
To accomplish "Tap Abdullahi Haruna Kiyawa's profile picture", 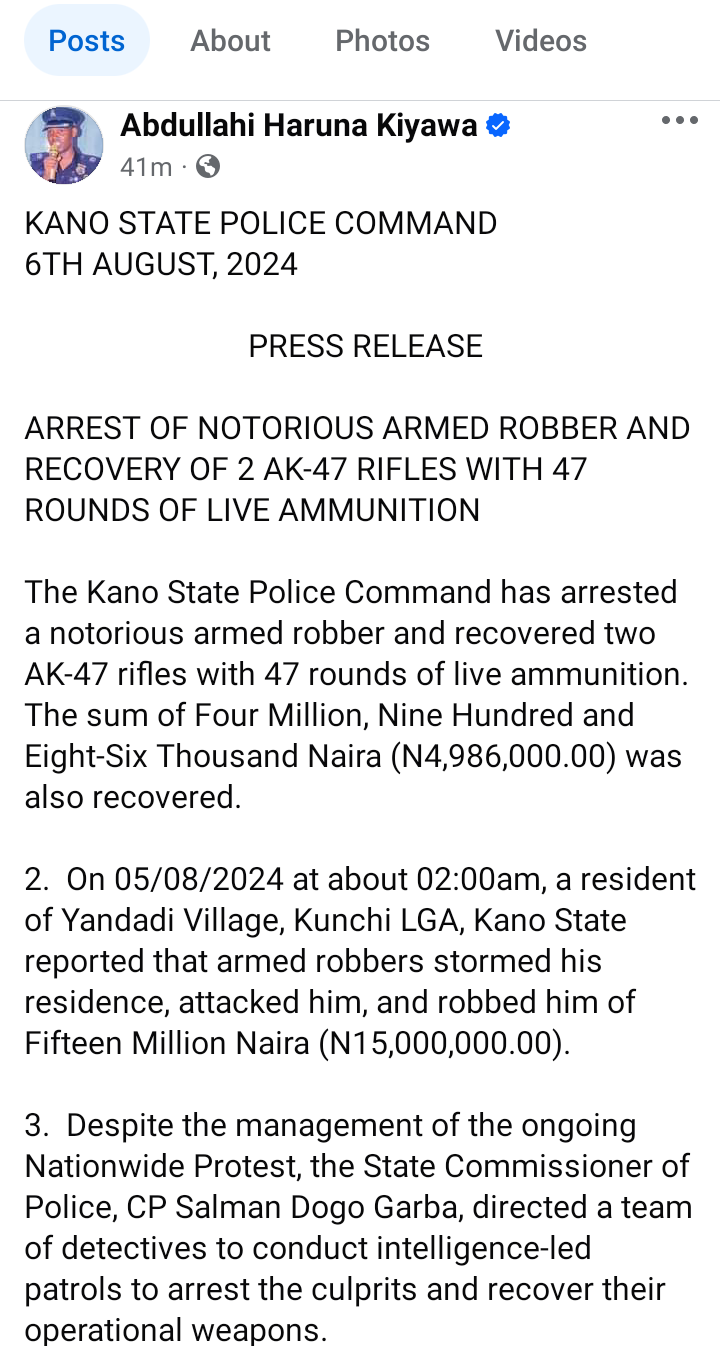I will point(63,145).
